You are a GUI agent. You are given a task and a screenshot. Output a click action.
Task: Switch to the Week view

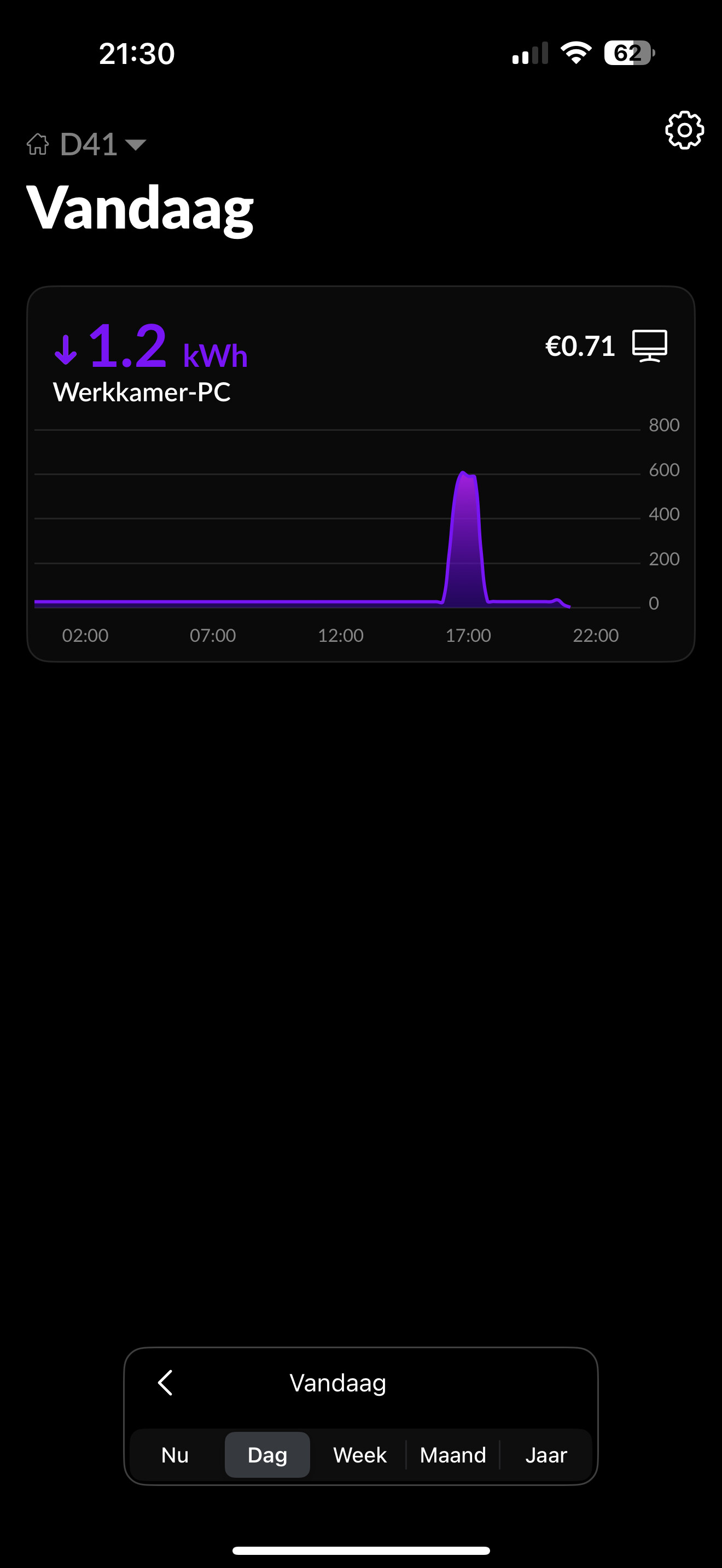[x=360, y=1455]
